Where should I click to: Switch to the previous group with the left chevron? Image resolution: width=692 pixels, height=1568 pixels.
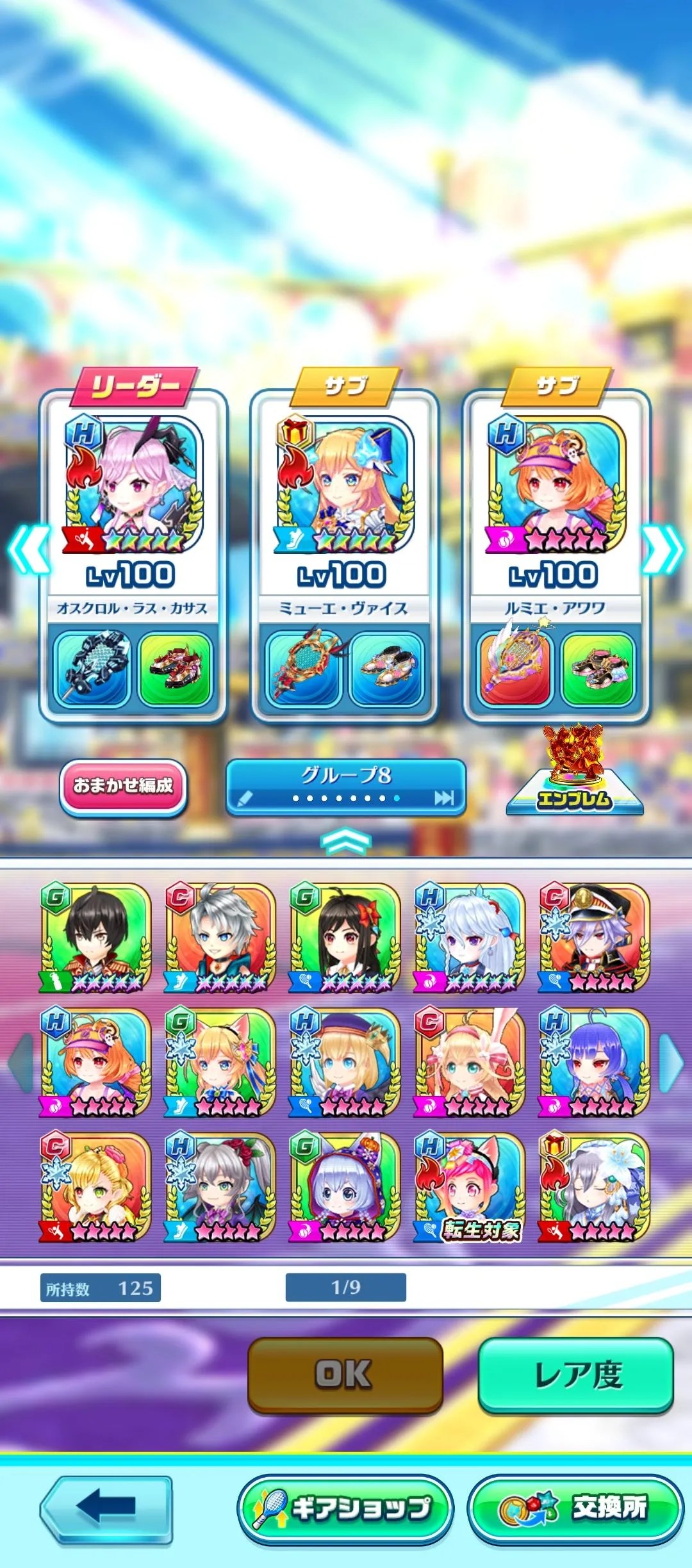(29, 550)
